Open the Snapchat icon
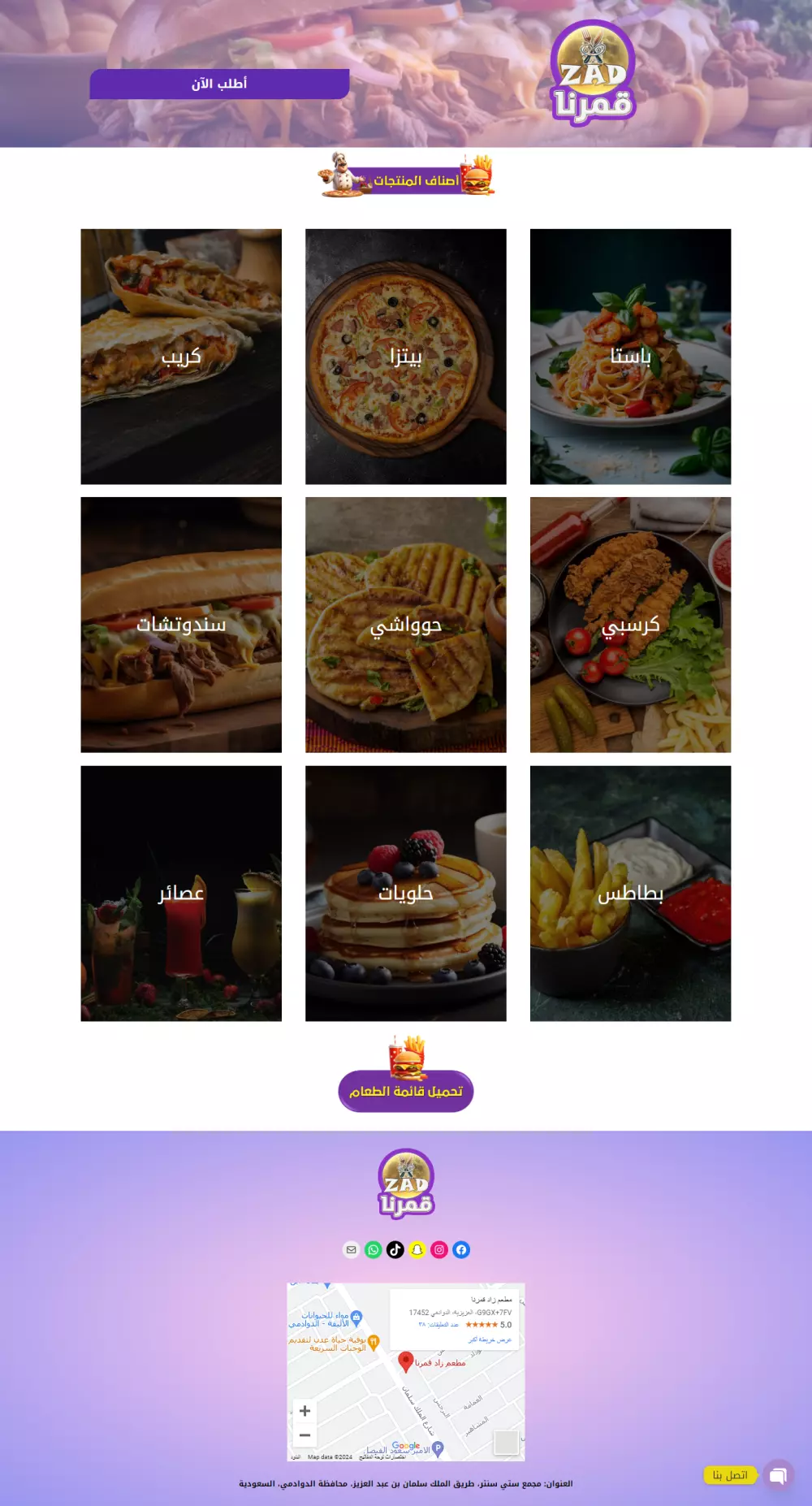This screenshot has width=812, height=1506. 417,1249
